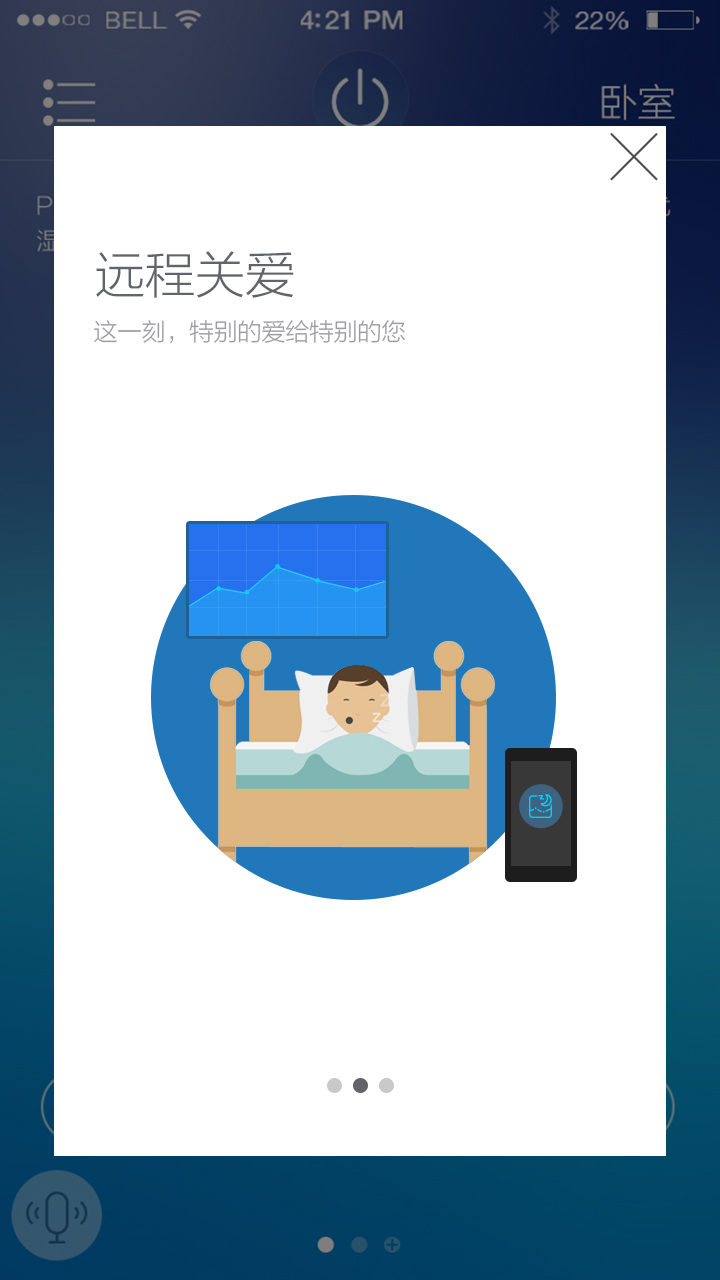
Task: Jump to the first intro page dot
Action: (334, 1085)
